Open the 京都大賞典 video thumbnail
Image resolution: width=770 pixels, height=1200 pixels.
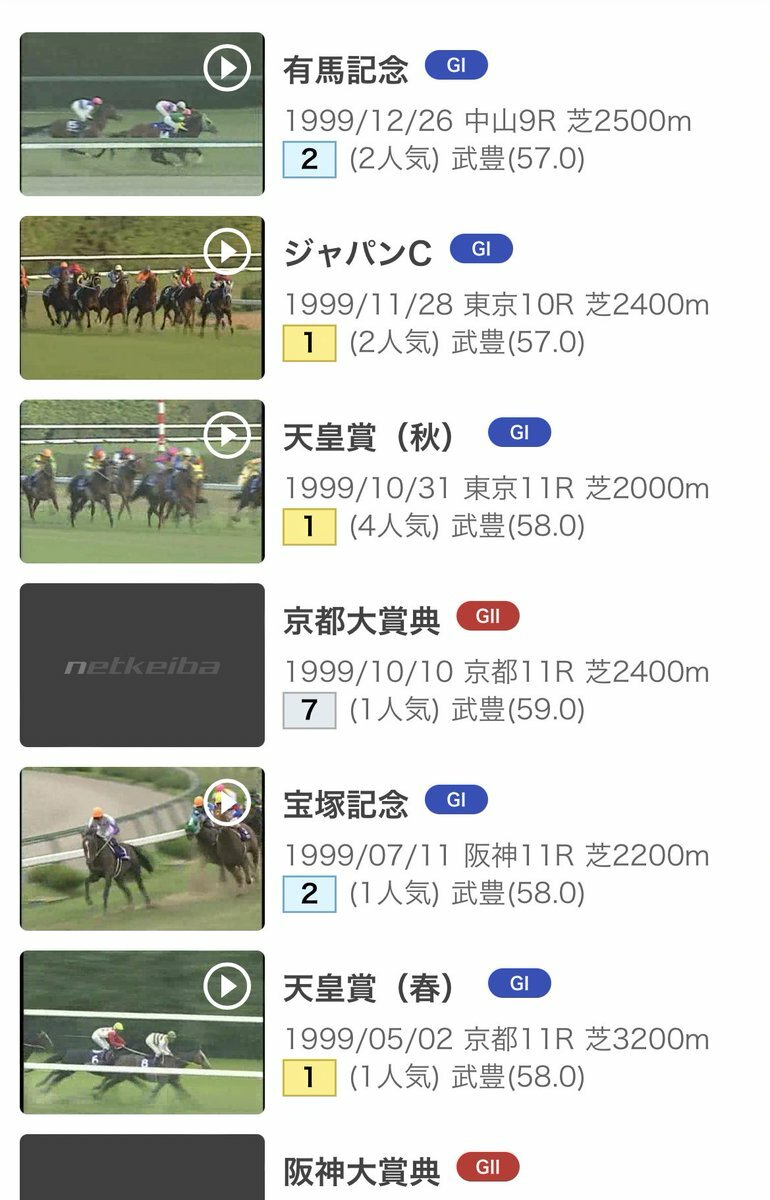tap(142, 665)
